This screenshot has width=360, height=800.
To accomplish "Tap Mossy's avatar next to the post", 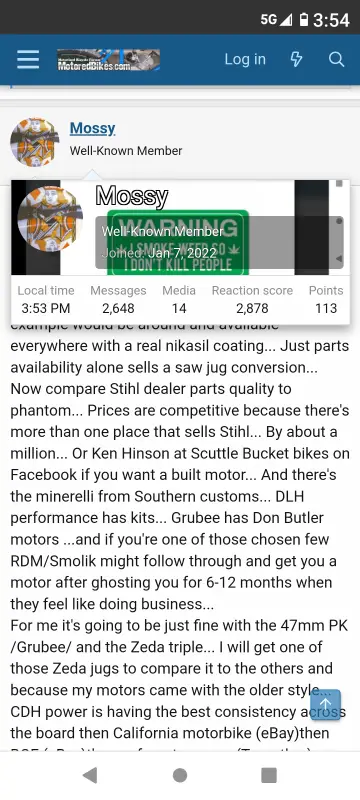I will (x=35, y=142).
